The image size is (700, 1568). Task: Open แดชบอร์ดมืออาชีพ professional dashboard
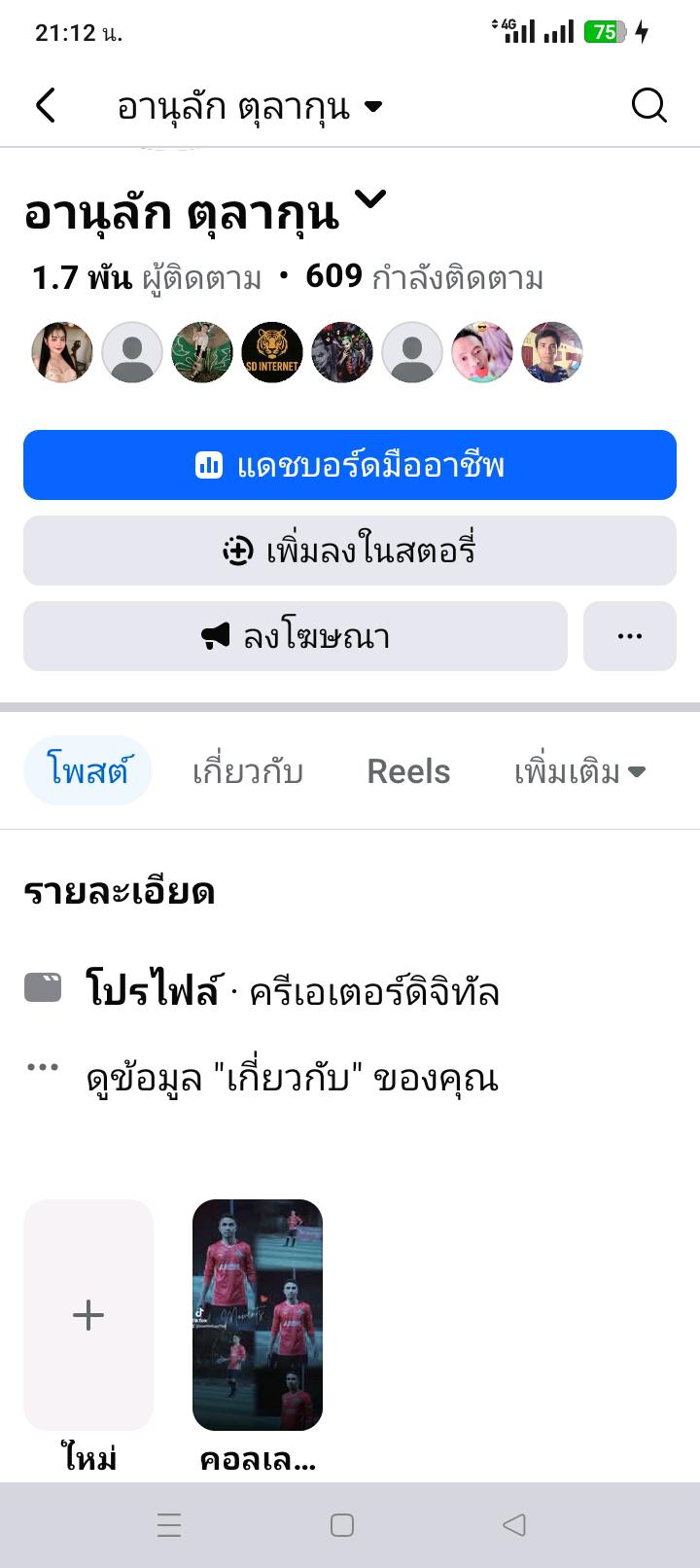click(x=350, y=465)
